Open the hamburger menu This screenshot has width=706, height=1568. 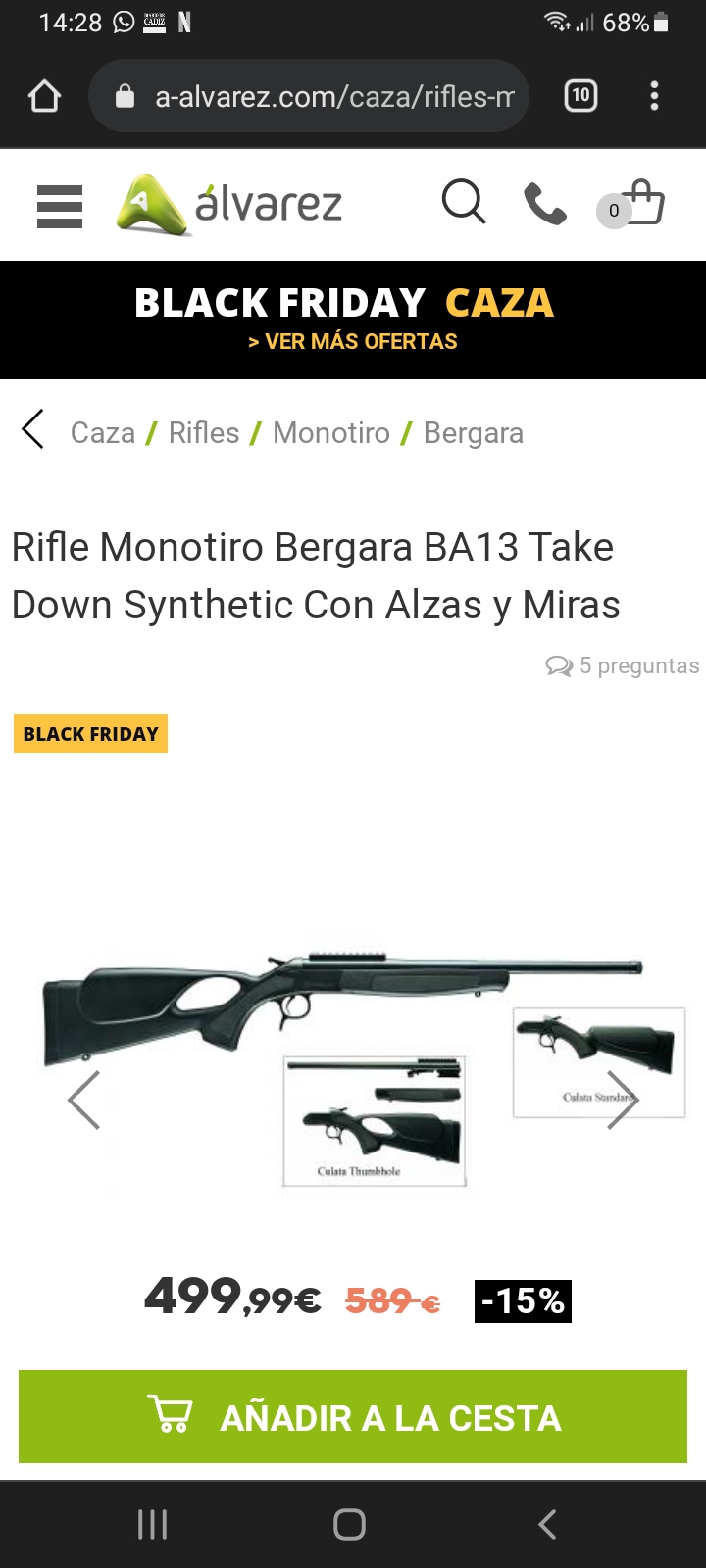60,206
